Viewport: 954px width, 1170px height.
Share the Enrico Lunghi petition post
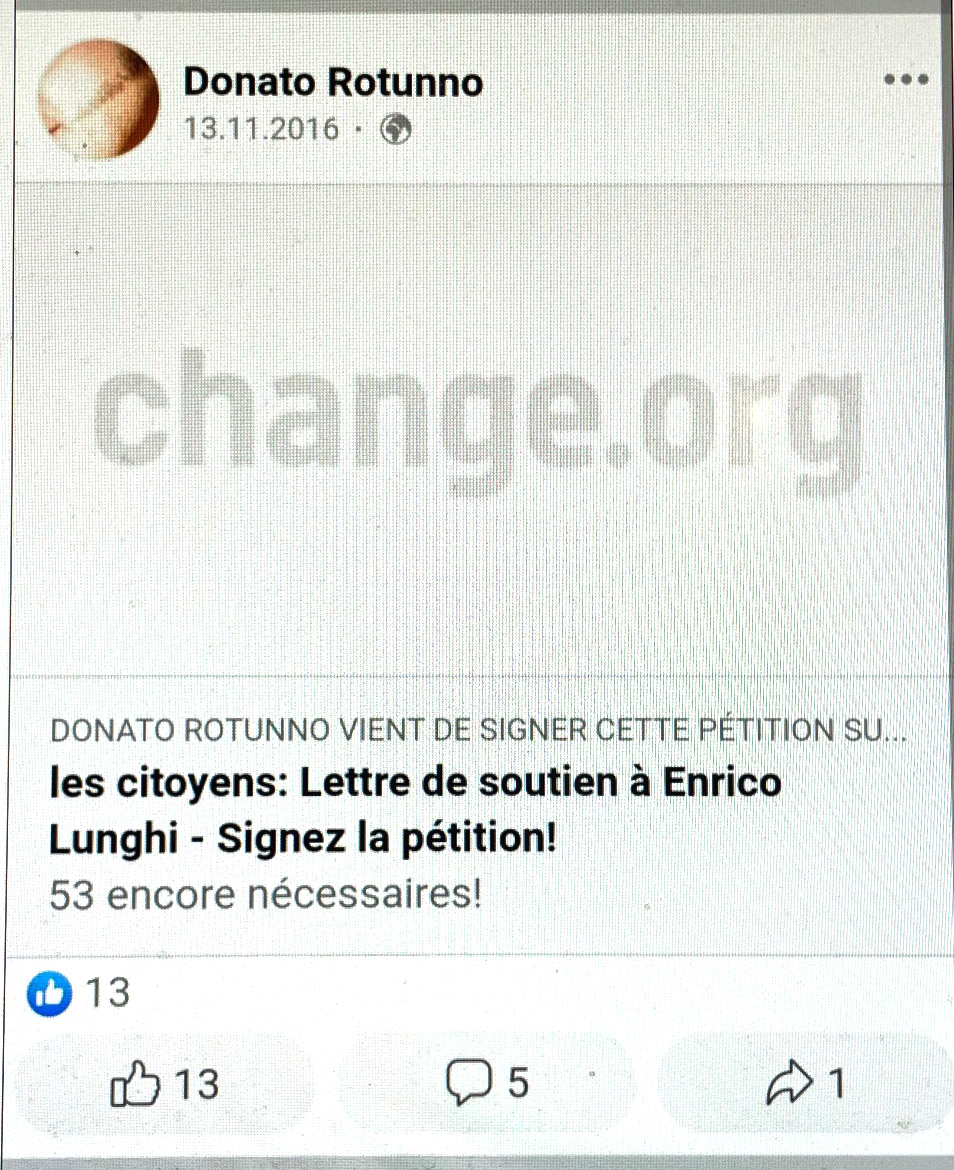(806, 1084)
